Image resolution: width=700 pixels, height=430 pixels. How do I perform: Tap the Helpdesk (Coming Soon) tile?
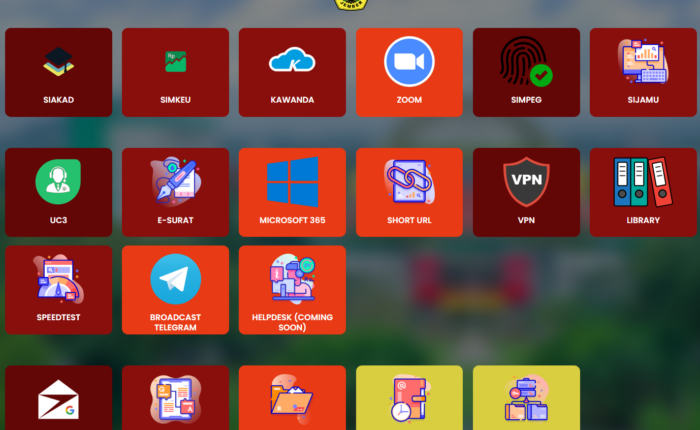click(x=292, y=289)
